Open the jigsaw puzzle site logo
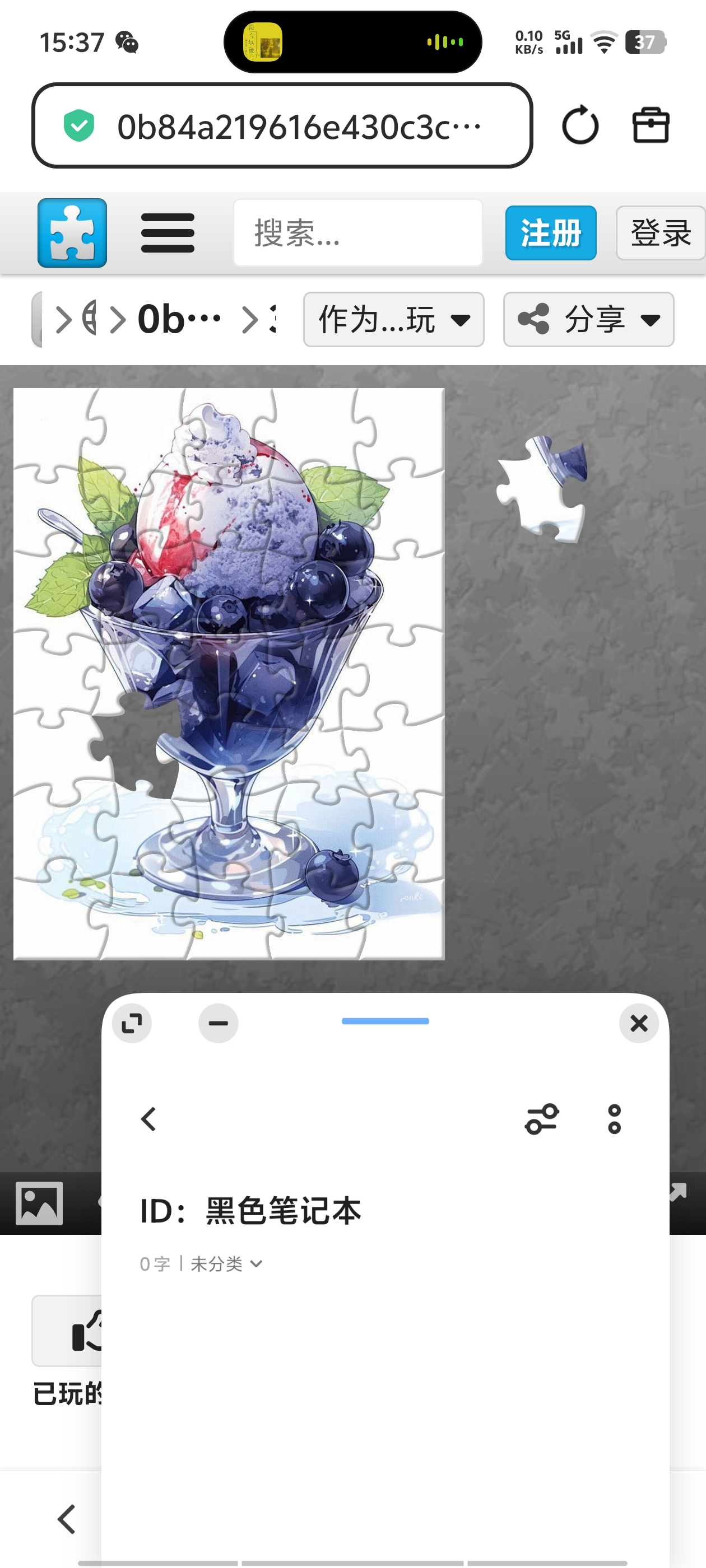706x1568 pixels. click(x=72, y=232)
